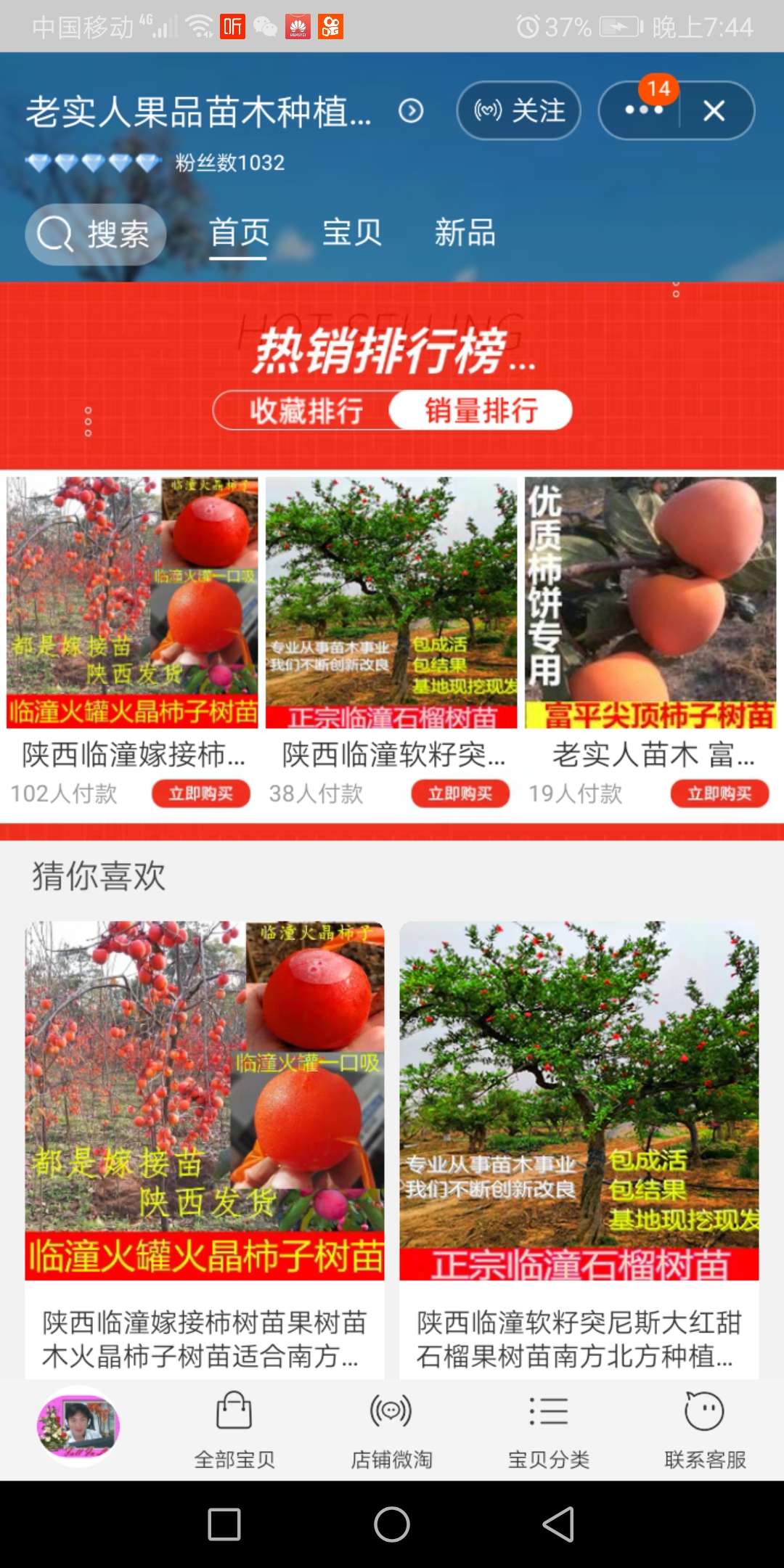Open 陕西临潼软籽突尼斯大红甜石榴 product card
Screen dimensions: 784x1568
click(x=579, y=1147)
